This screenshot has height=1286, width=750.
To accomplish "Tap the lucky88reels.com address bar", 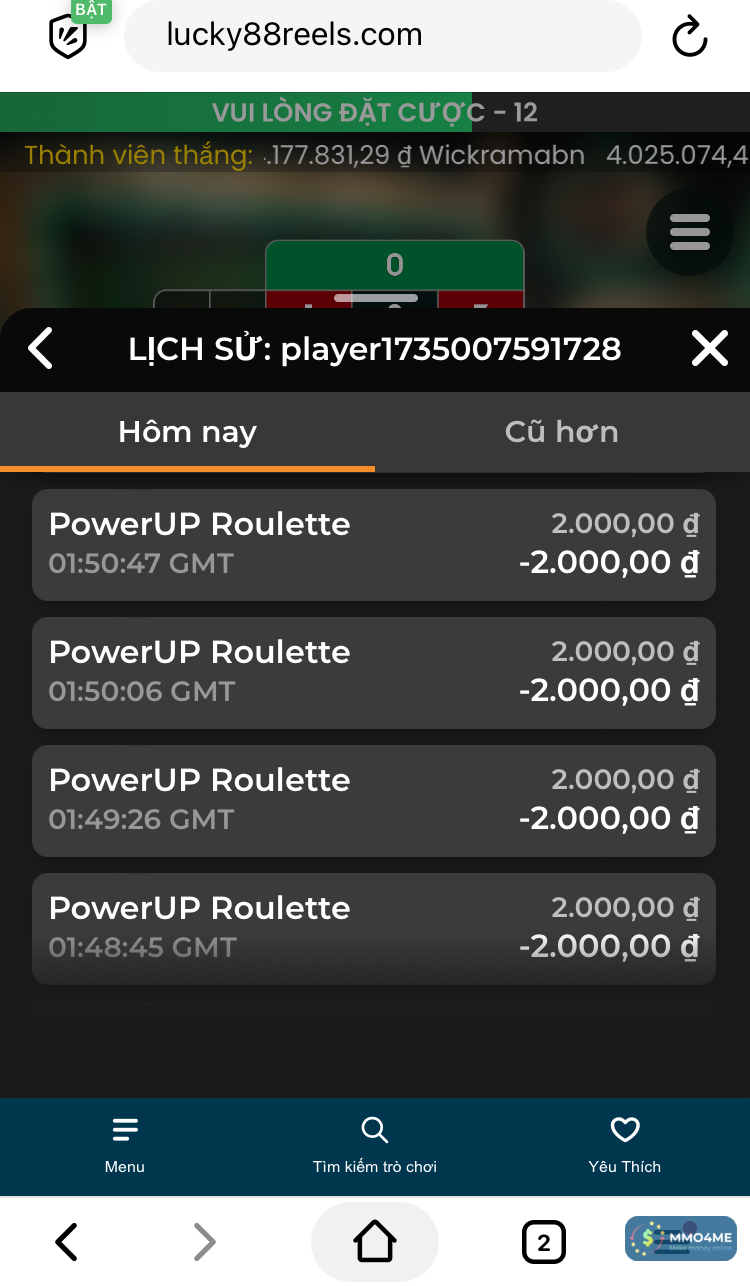I will click(x=381, y=36).
